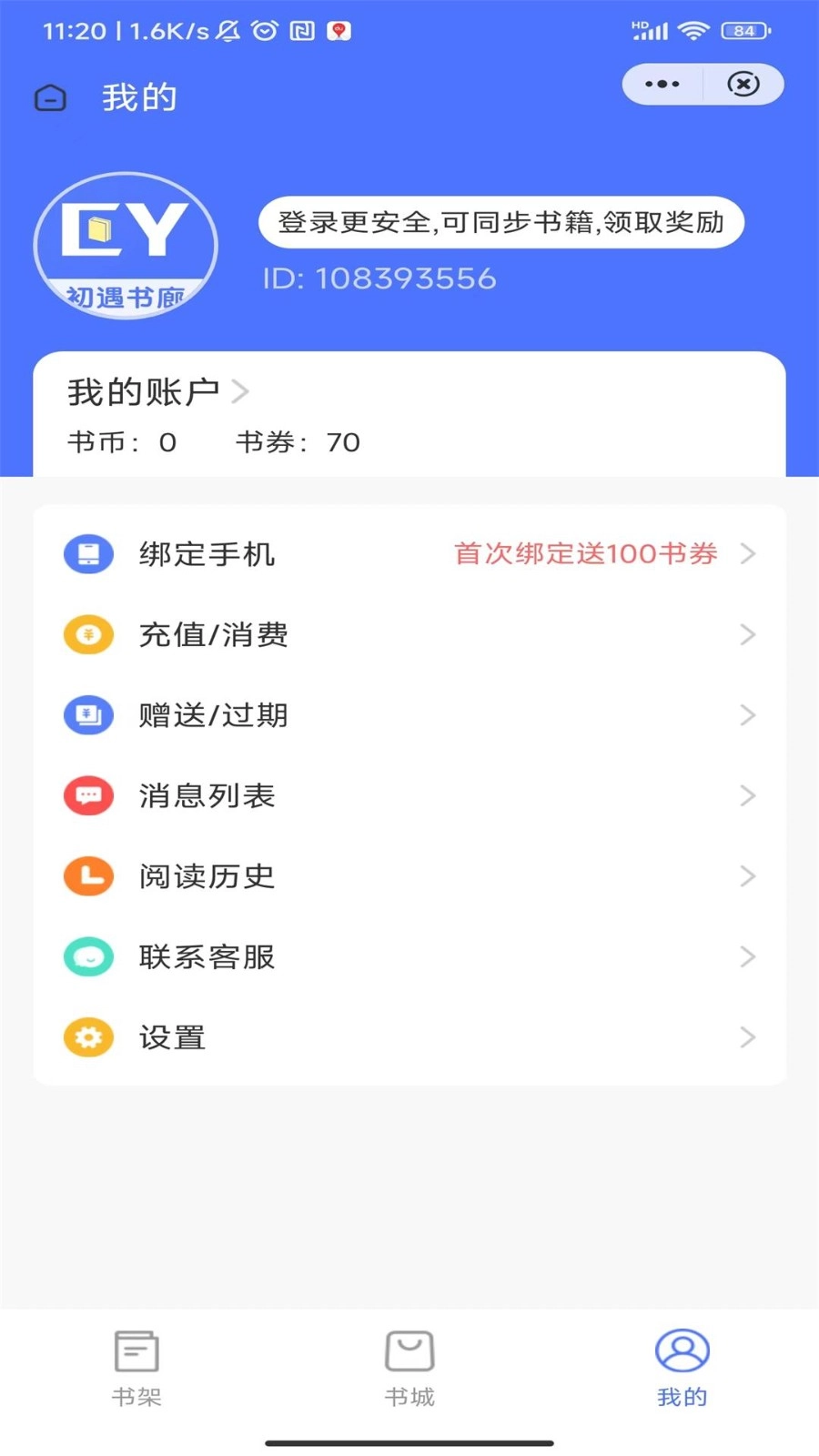Open the 绑定手机 phone binding icon
The height and width of the screenshot is (1456, 819).
[88, 553]
